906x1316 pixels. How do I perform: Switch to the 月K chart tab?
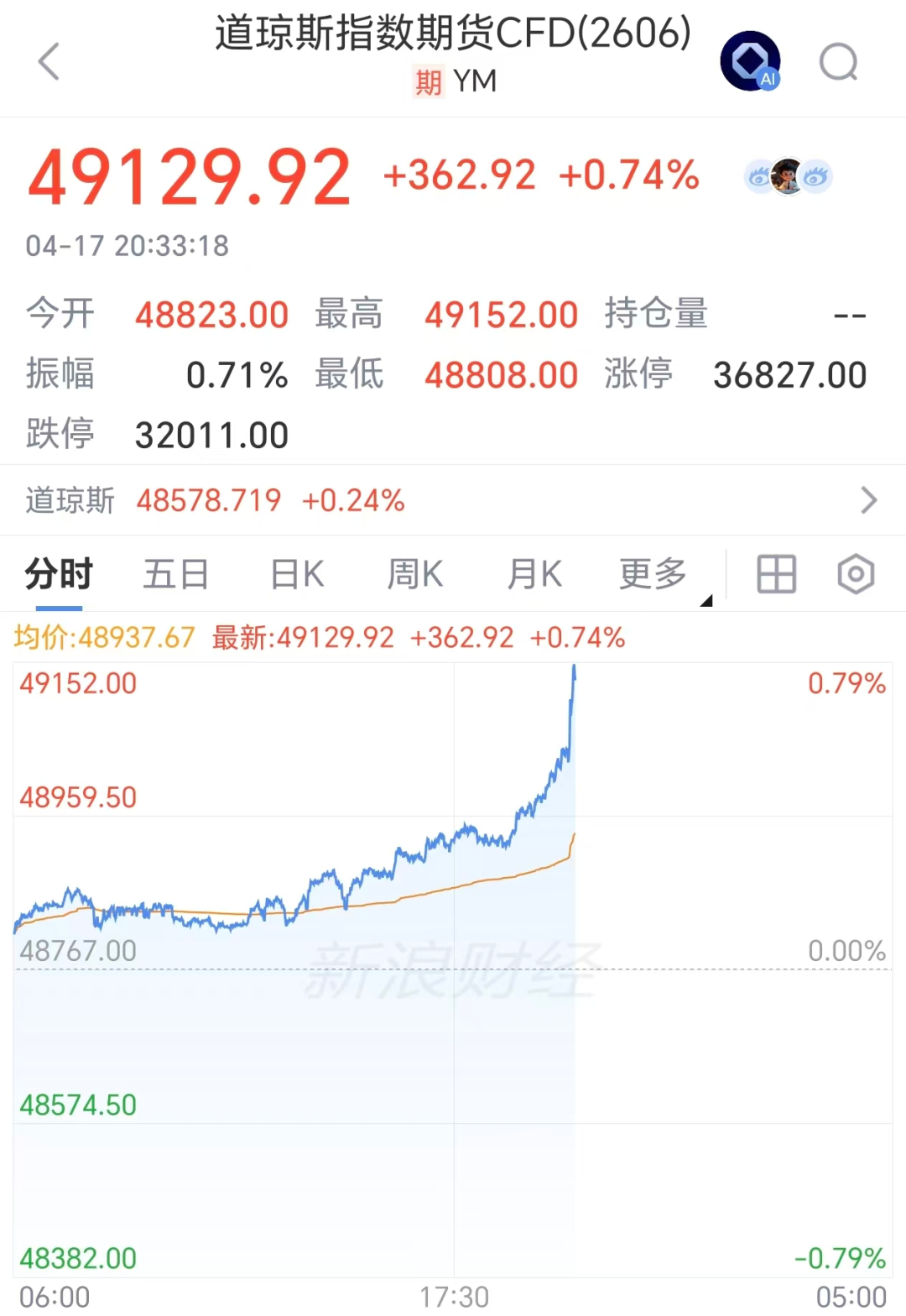tap(534, 575)
